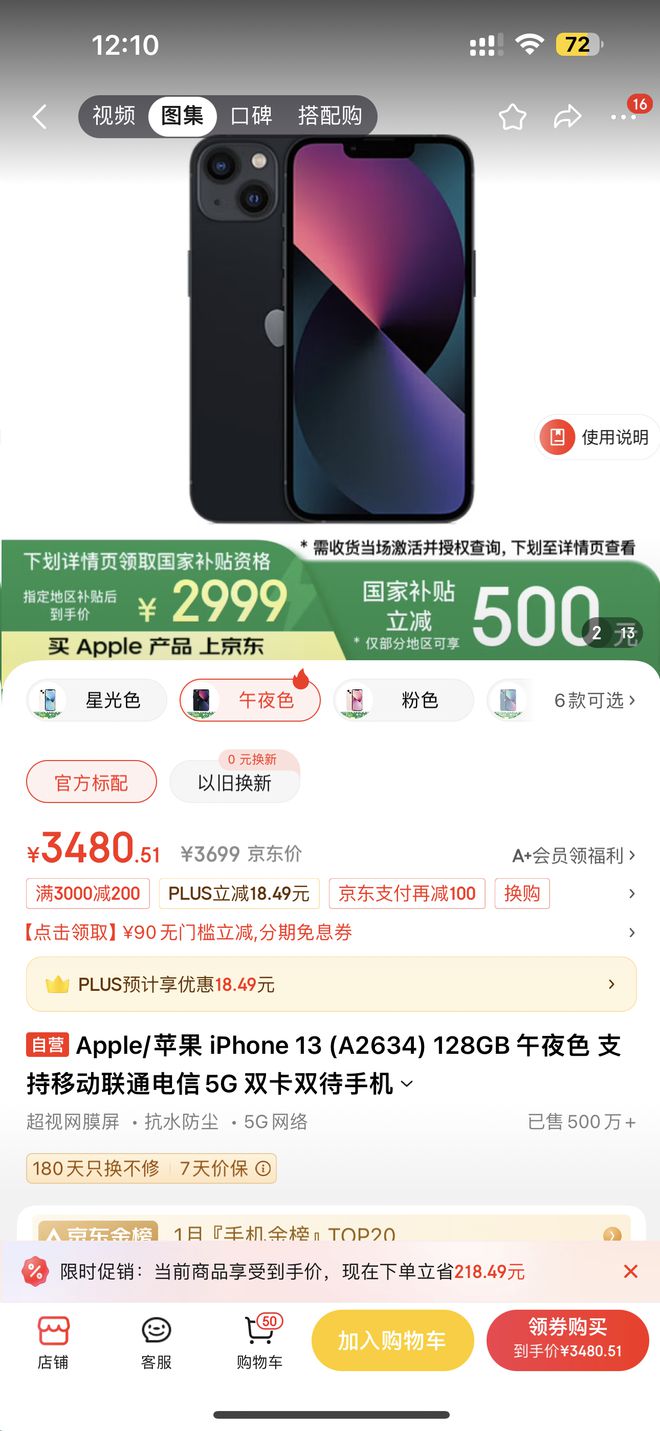Switch to the 搭配购 tab
Screen dimensions: 660x1431
tap(330, 116)
